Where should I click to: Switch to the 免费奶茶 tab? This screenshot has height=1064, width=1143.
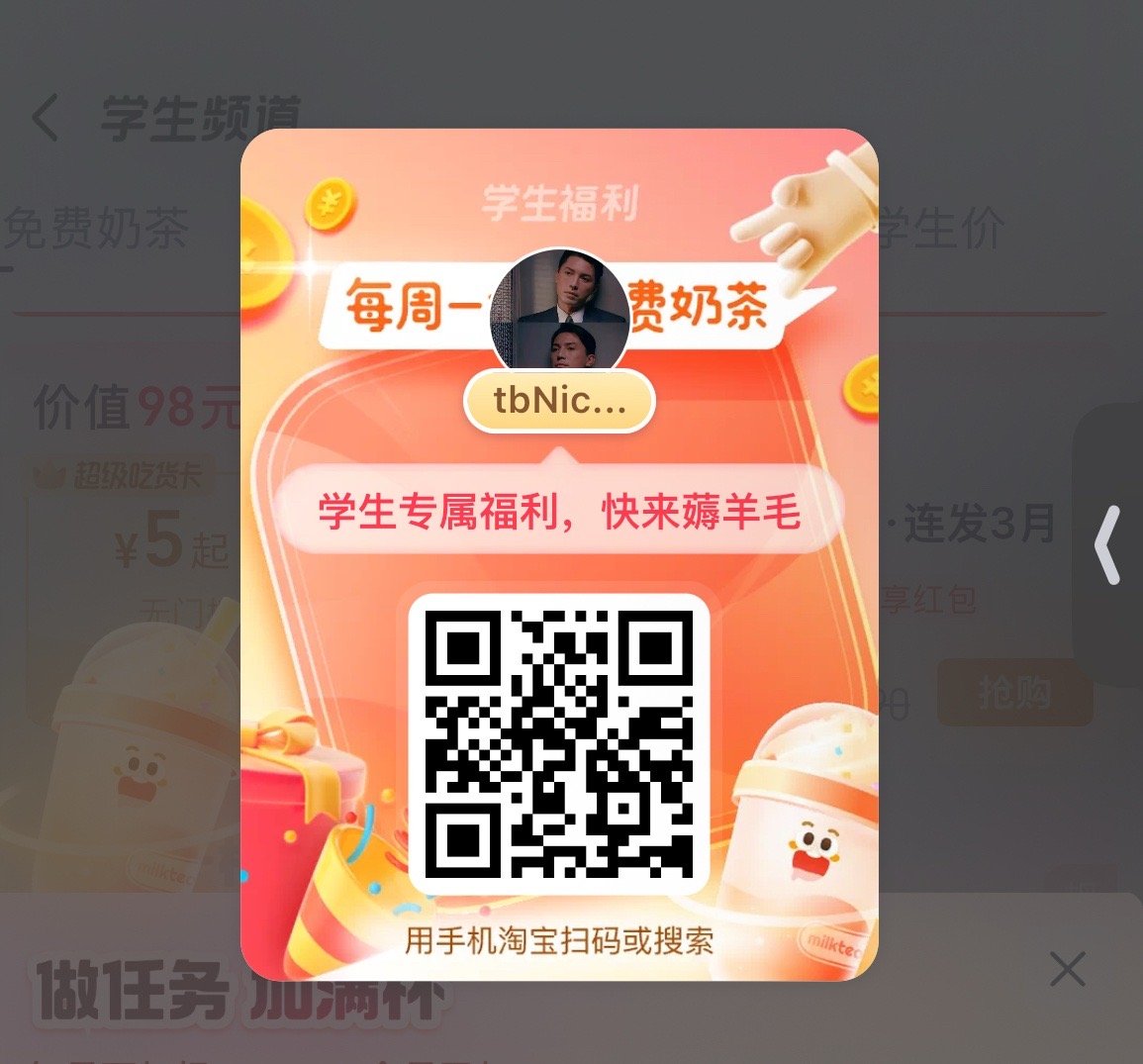coord(96,230)
